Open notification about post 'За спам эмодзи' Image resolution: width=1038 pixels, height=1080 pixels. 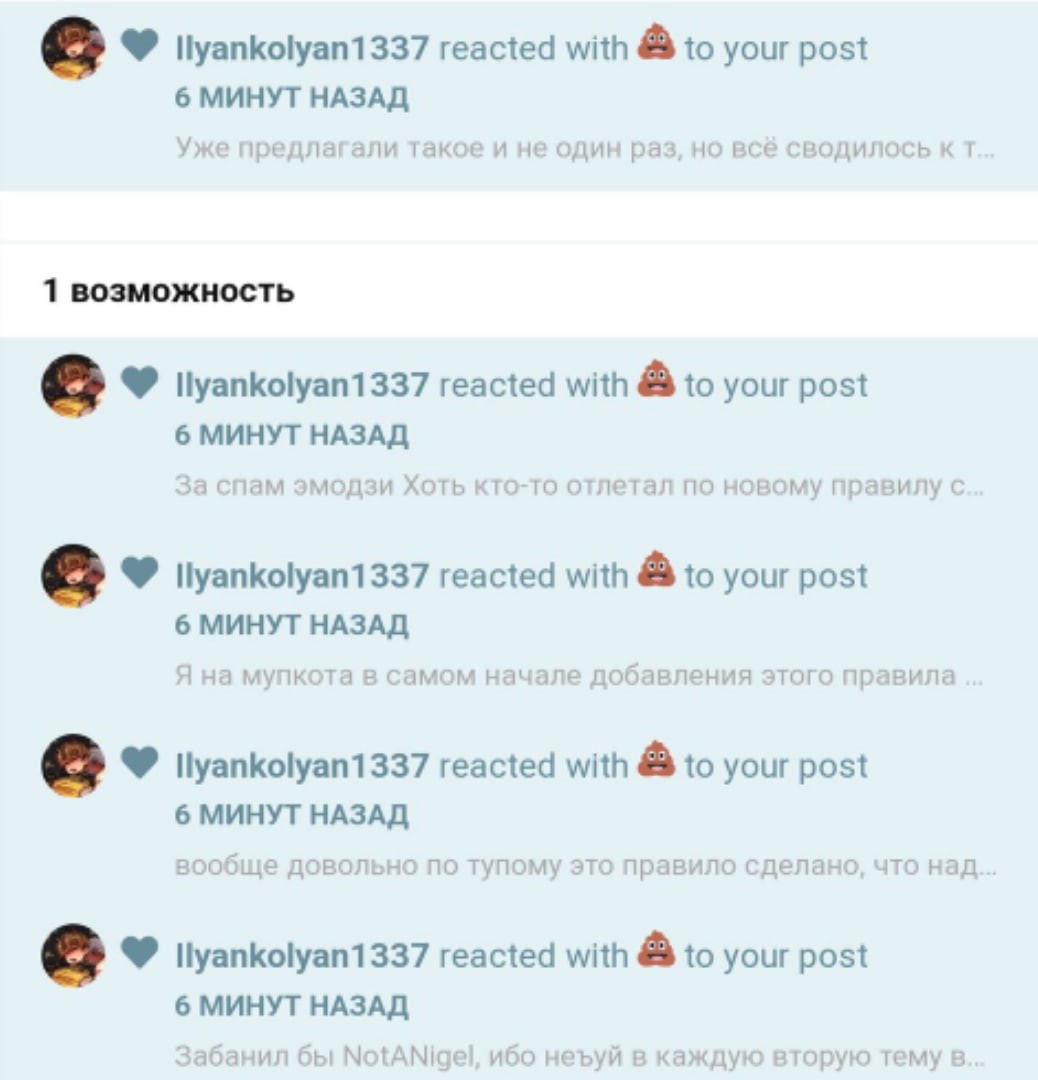pyautogui.click(x=582, y=487)
